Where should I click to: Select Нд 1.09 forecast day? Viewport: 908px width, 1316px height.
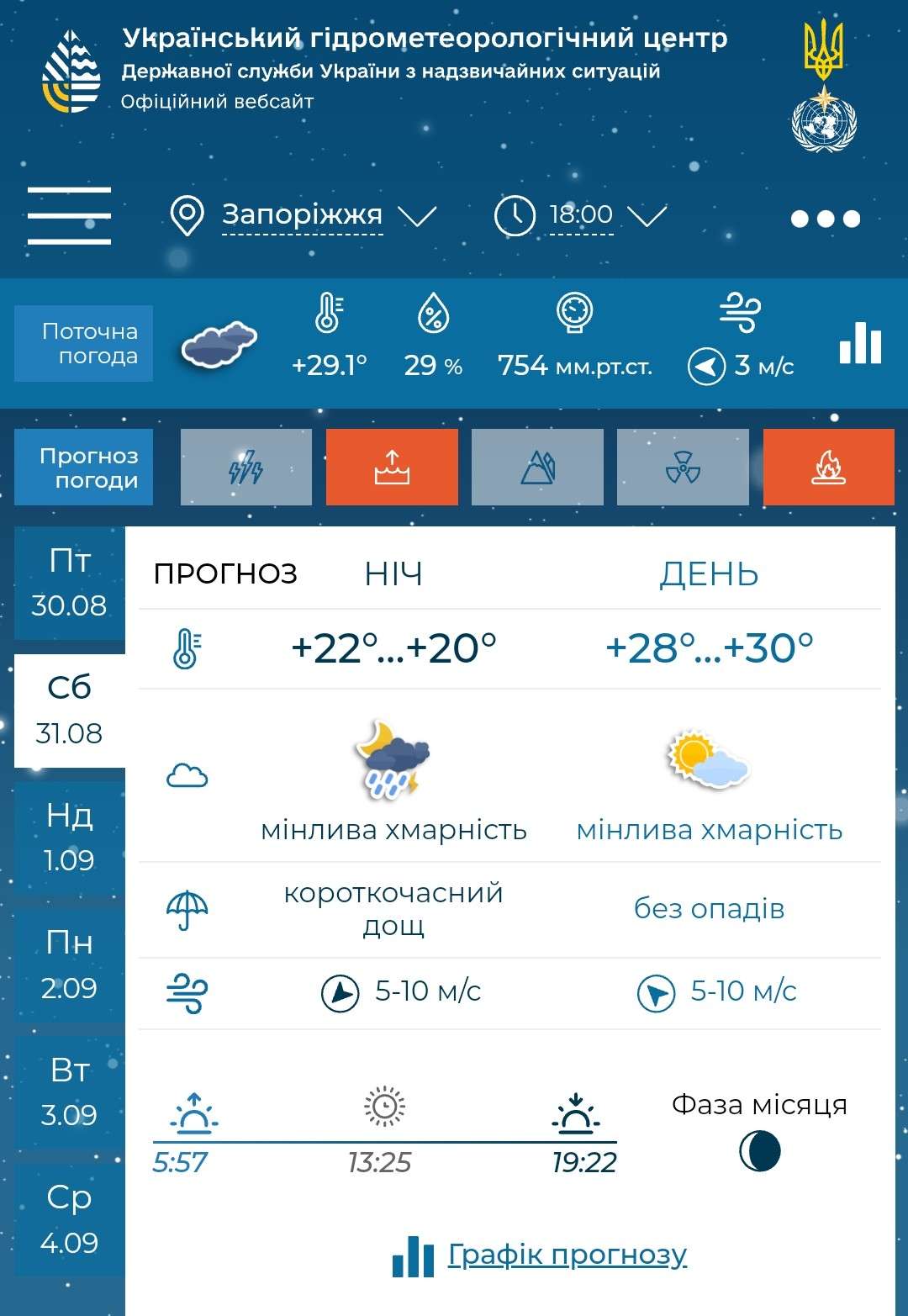(70, 838)
